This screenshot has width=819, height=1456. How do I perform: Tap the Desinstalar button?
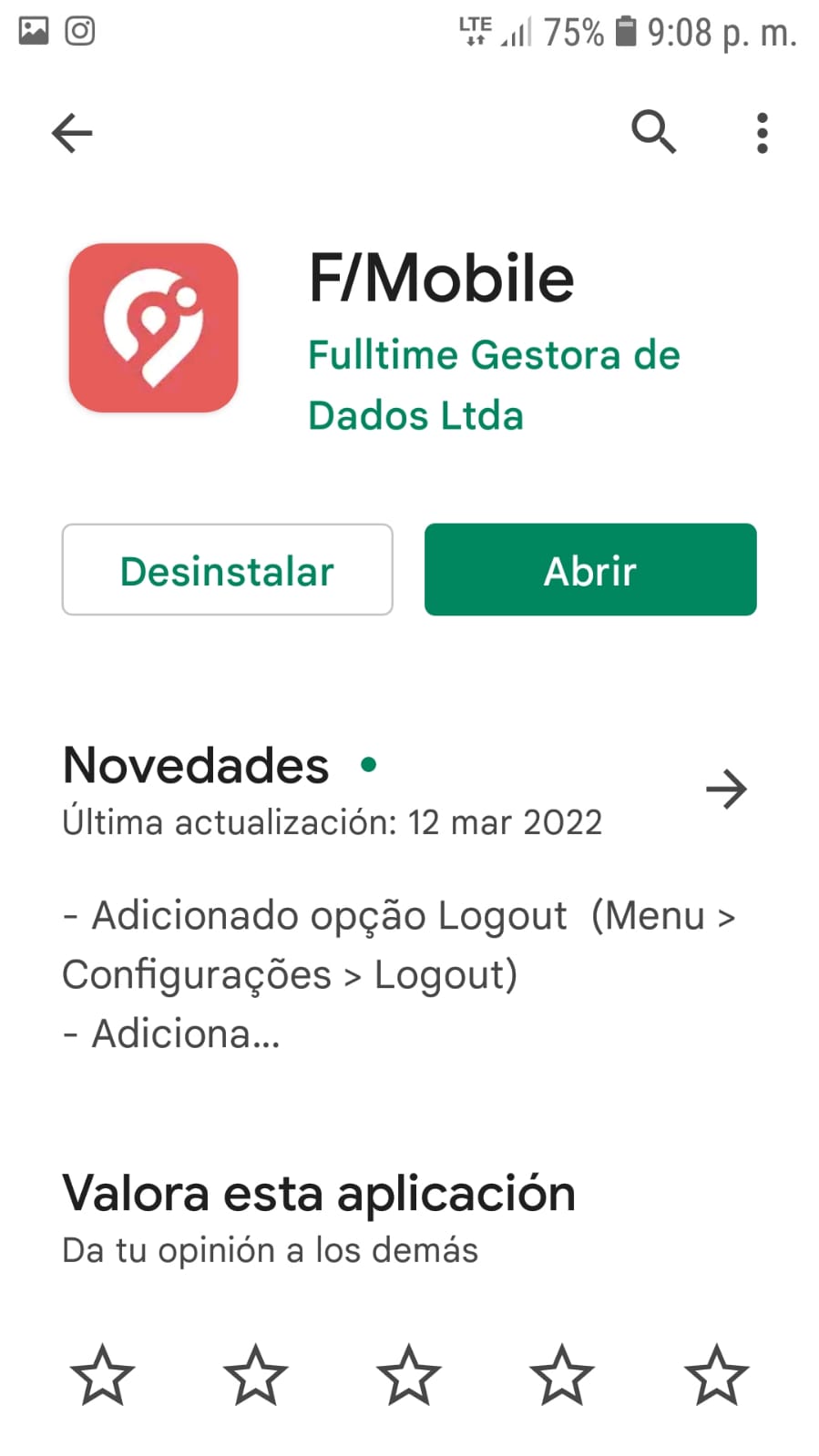pyautogui.click(x=227, y=570)
